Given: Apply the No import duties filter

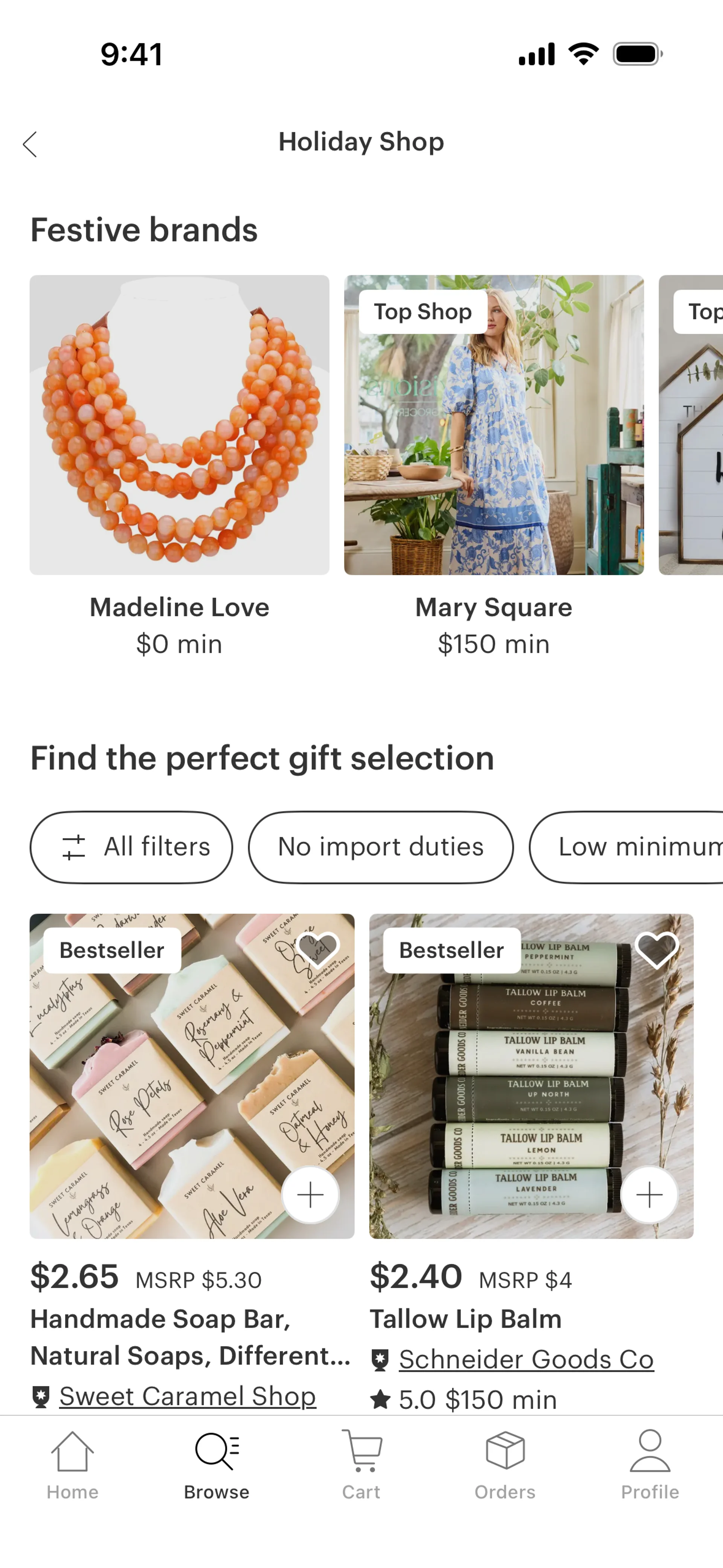Looking at the screenshot, I should tap(380, 847).
